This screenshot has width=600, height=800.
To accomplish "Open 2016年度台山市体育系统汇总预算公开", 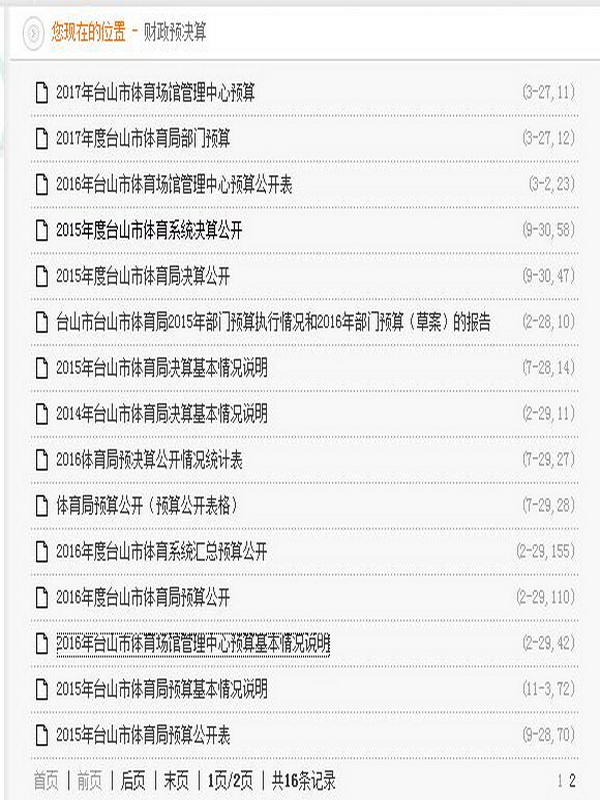I will (161, 552).
